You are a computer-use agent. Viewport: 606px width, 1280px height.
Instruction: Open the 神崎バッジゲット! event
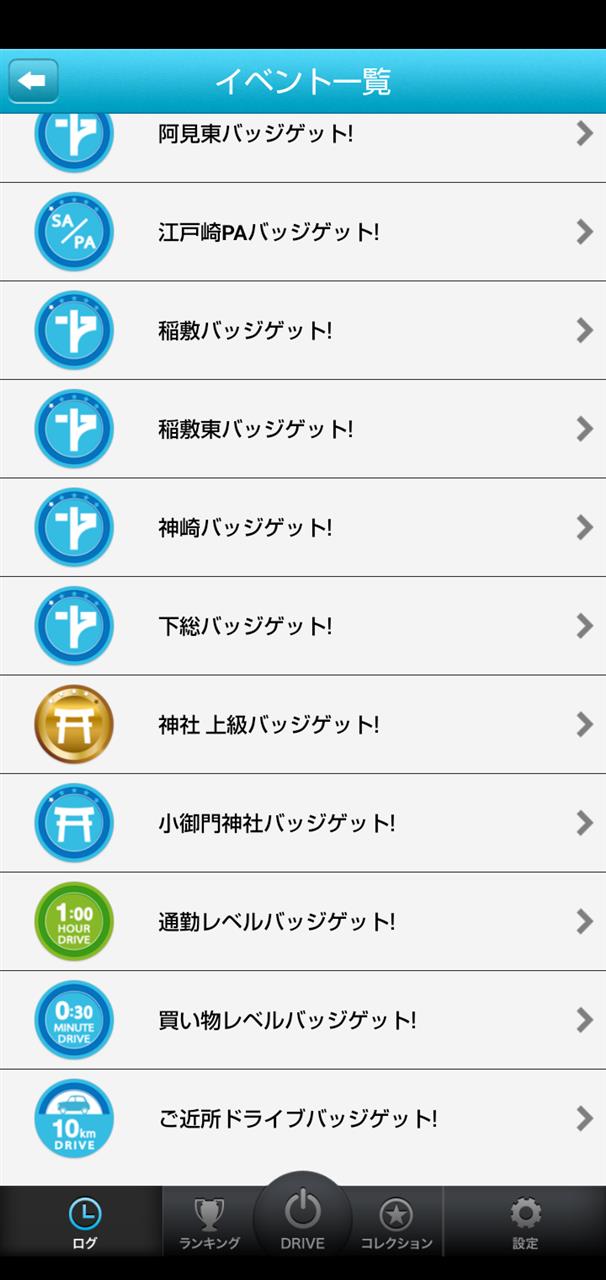(x=303, y=527)
